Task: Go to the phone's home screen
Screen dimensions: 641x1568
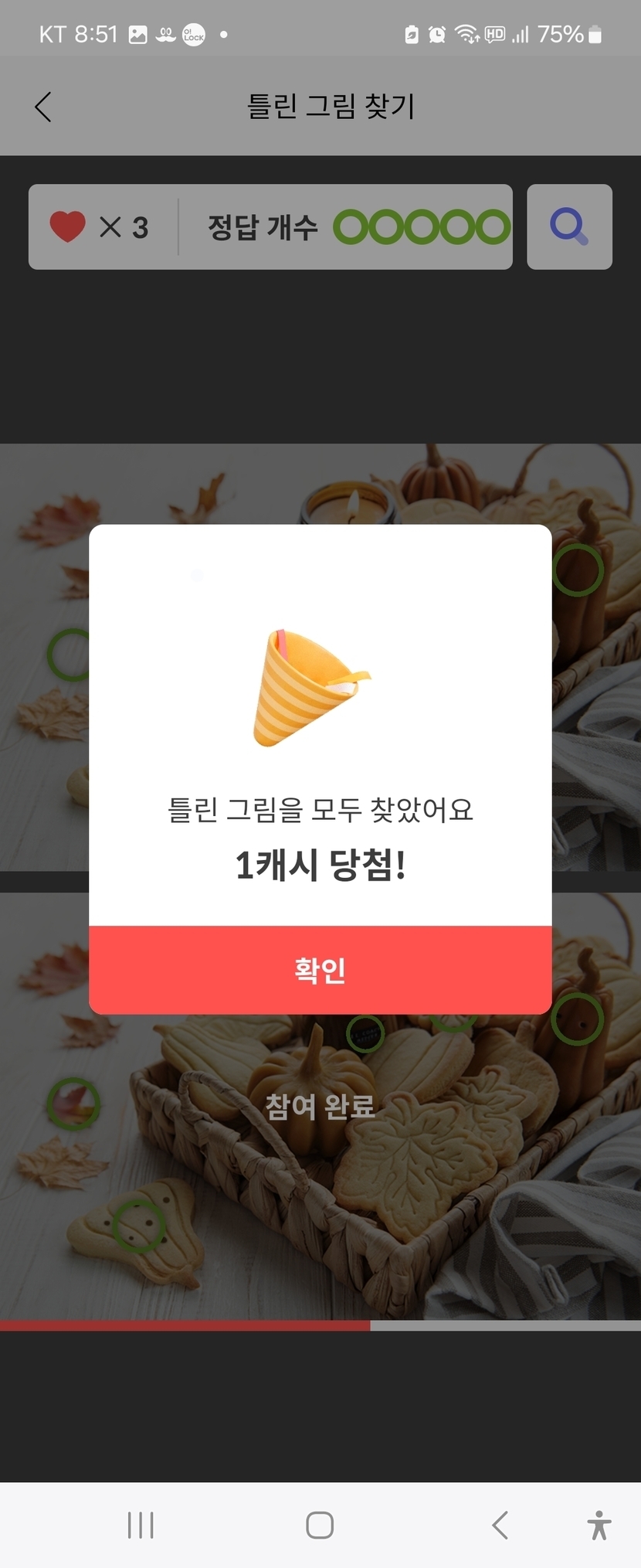Action: point(320,1525)
